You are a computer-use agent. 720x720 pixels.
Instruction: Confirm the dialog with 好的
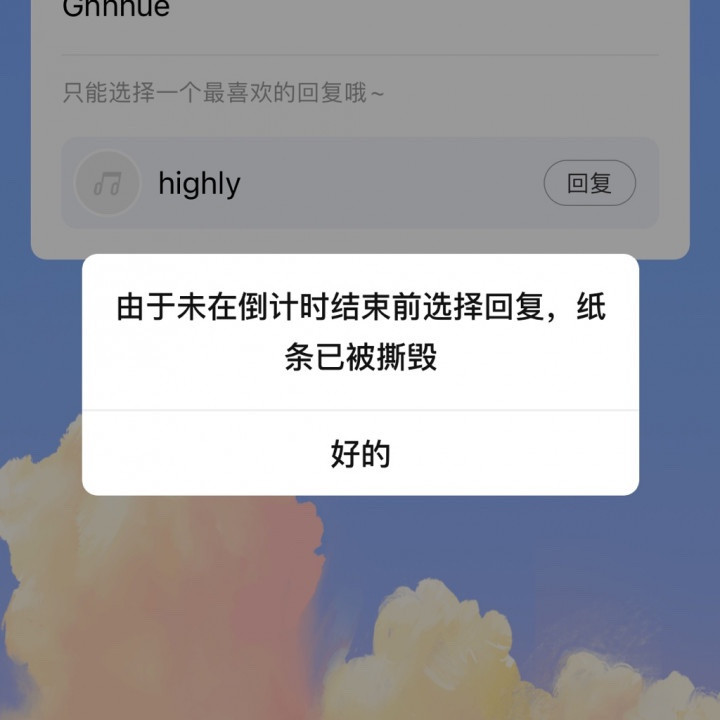[360, 454]
